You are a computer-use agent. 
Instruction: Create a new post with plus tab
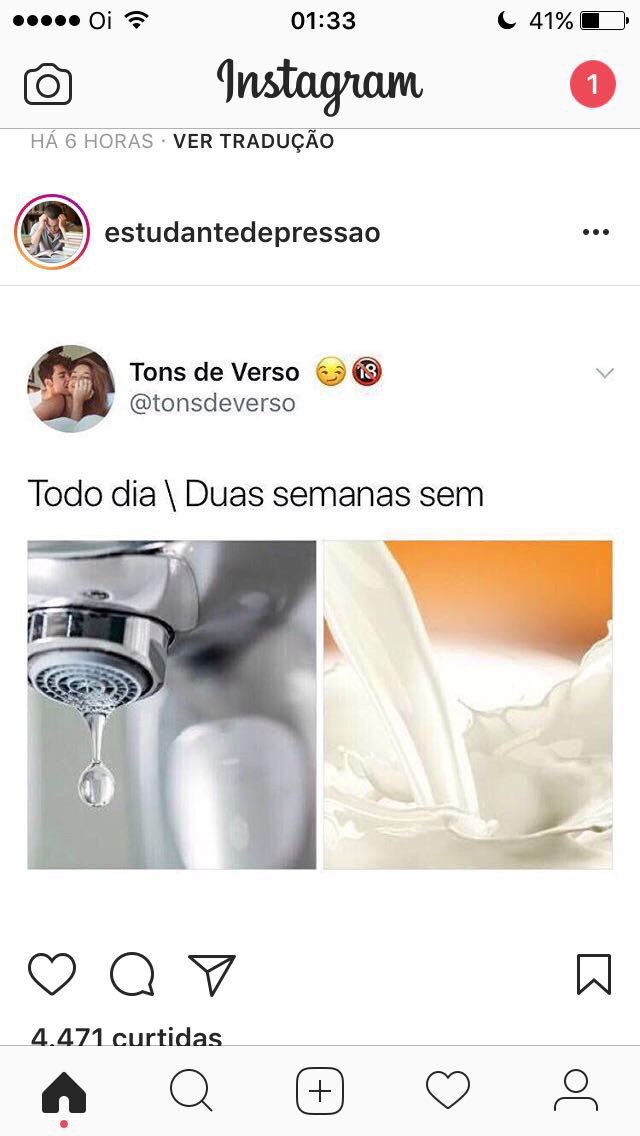(320, 1090)
